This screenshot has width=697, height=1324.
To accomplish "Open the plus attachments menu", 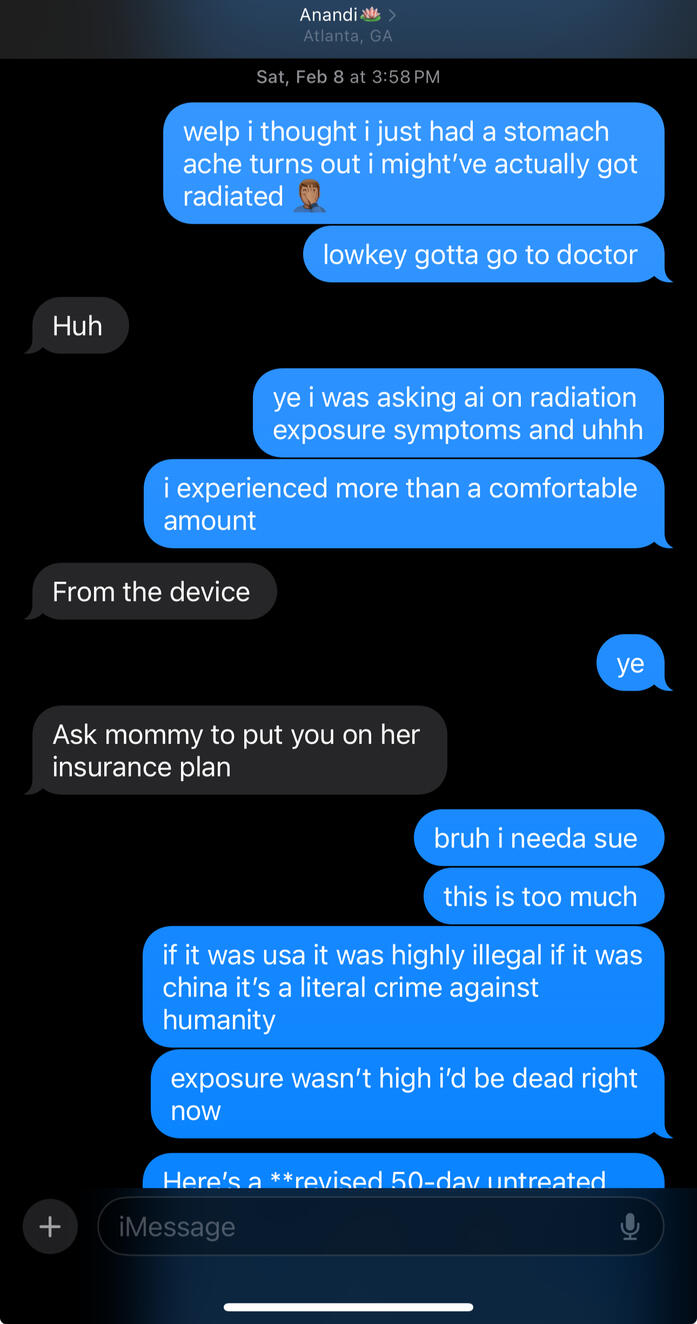I will click(50, 1226).
